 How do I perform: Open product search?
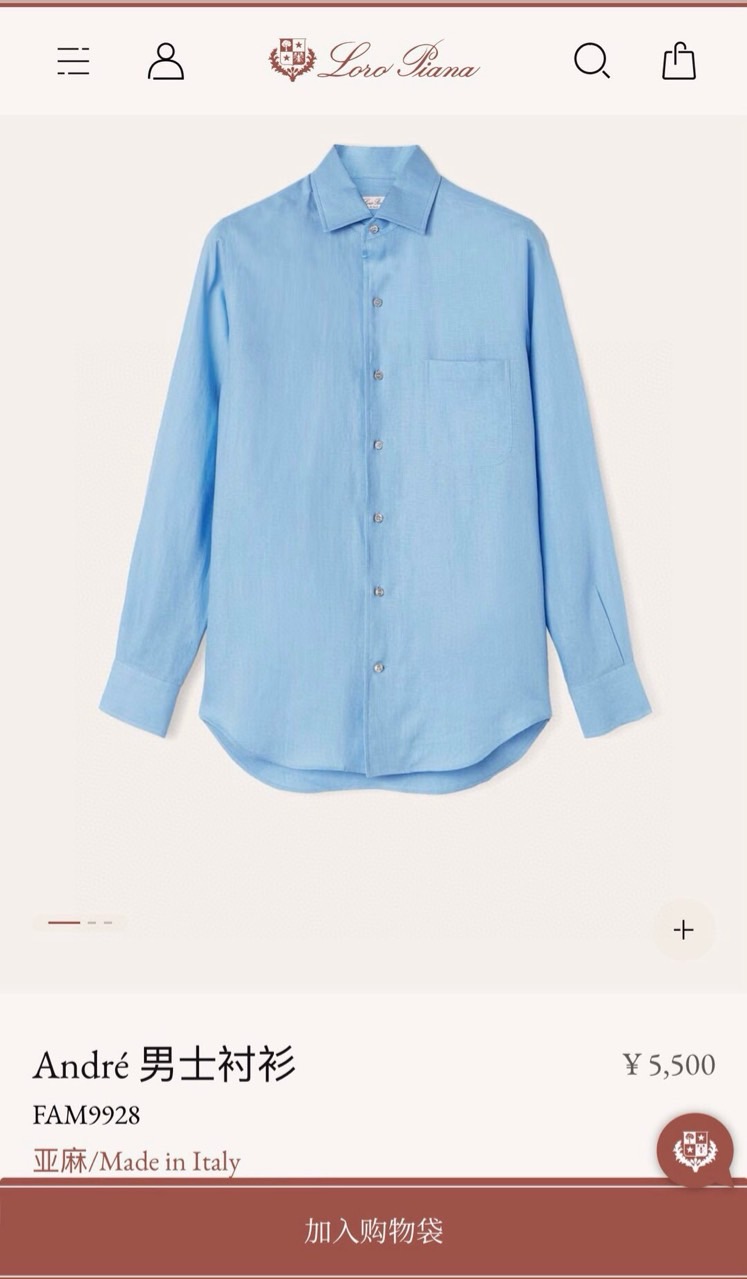click(591, 61)
